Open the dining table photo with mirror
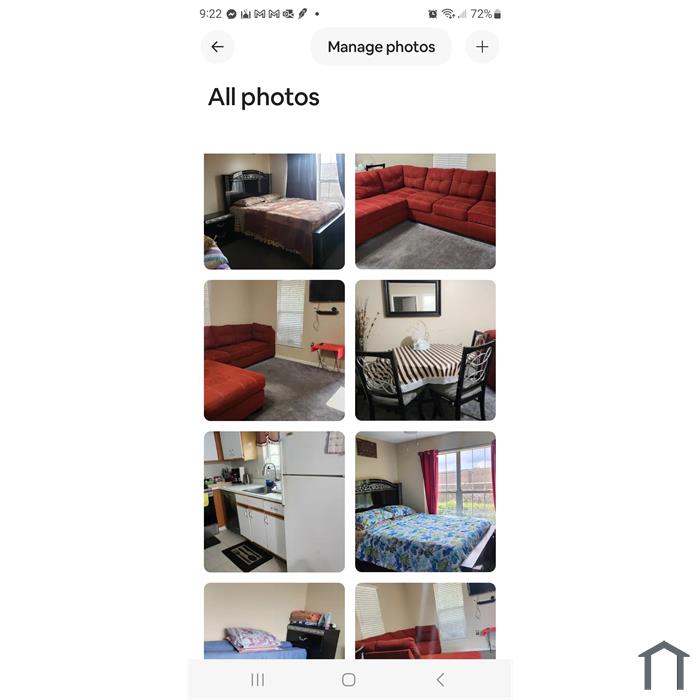 (x=425, y=350)
